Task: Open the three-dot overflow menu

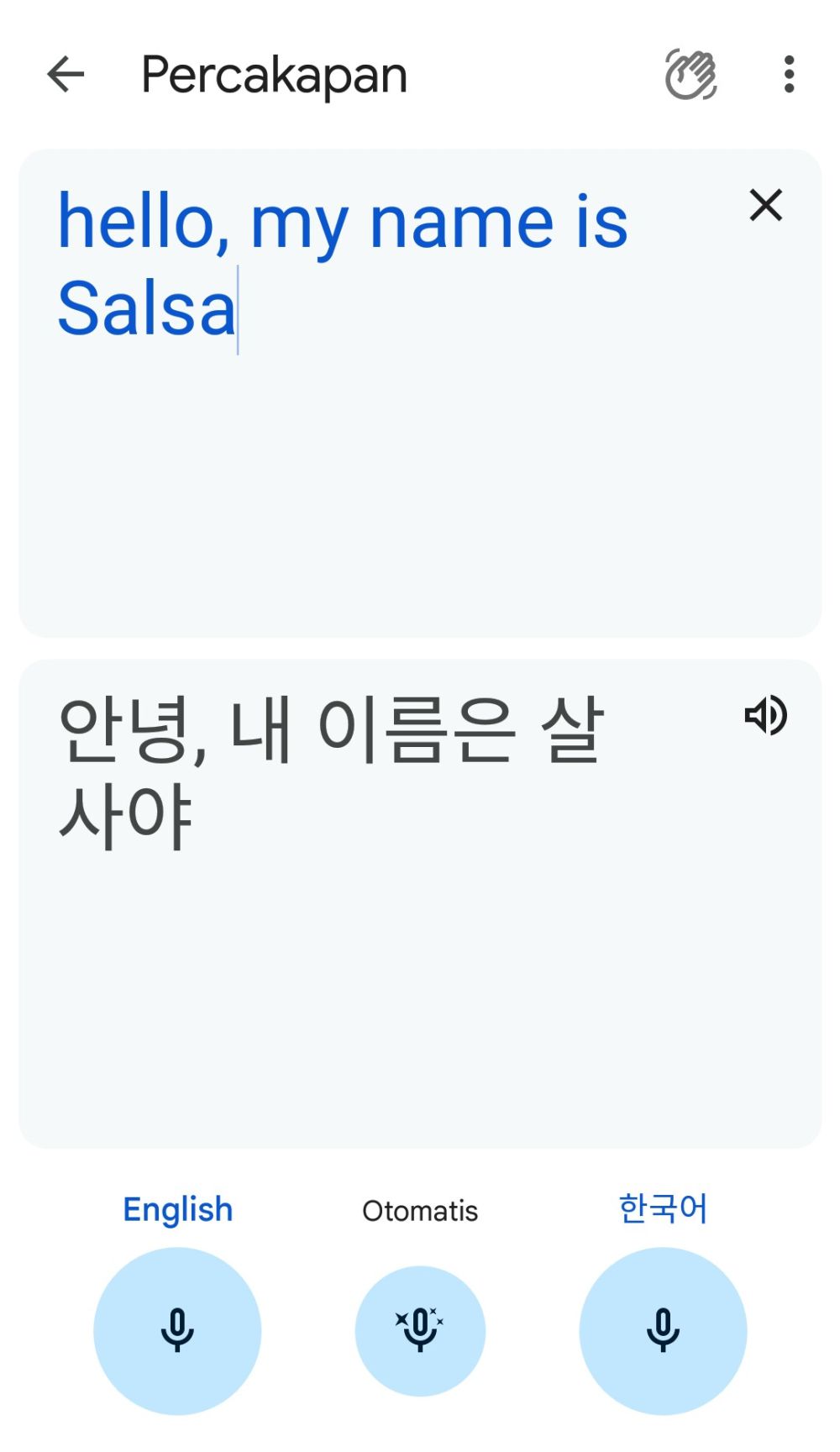Action: click(x=788, y=75)
